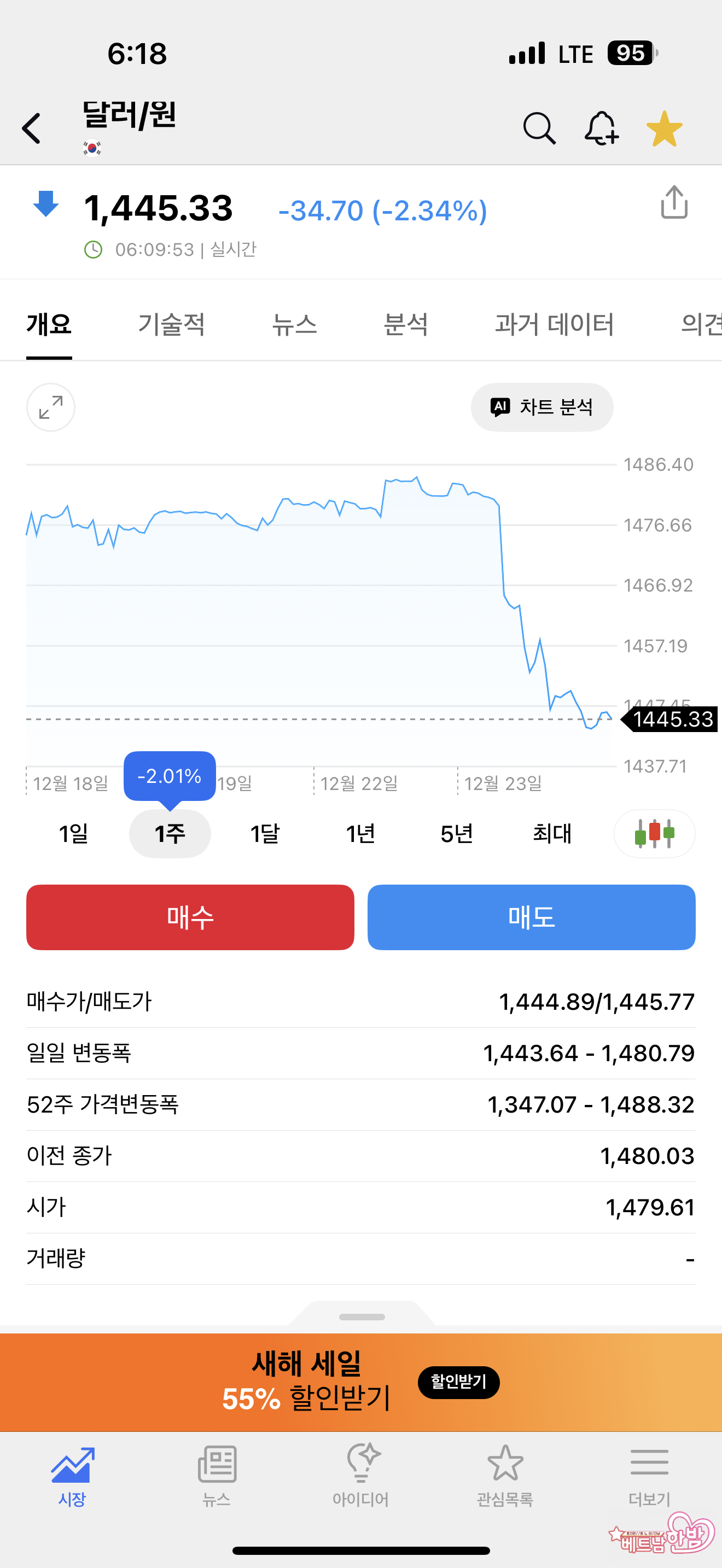Viewport: 722px width, 1568px height.
Task: Add a price alert with the bell
Action: (601, 128)
